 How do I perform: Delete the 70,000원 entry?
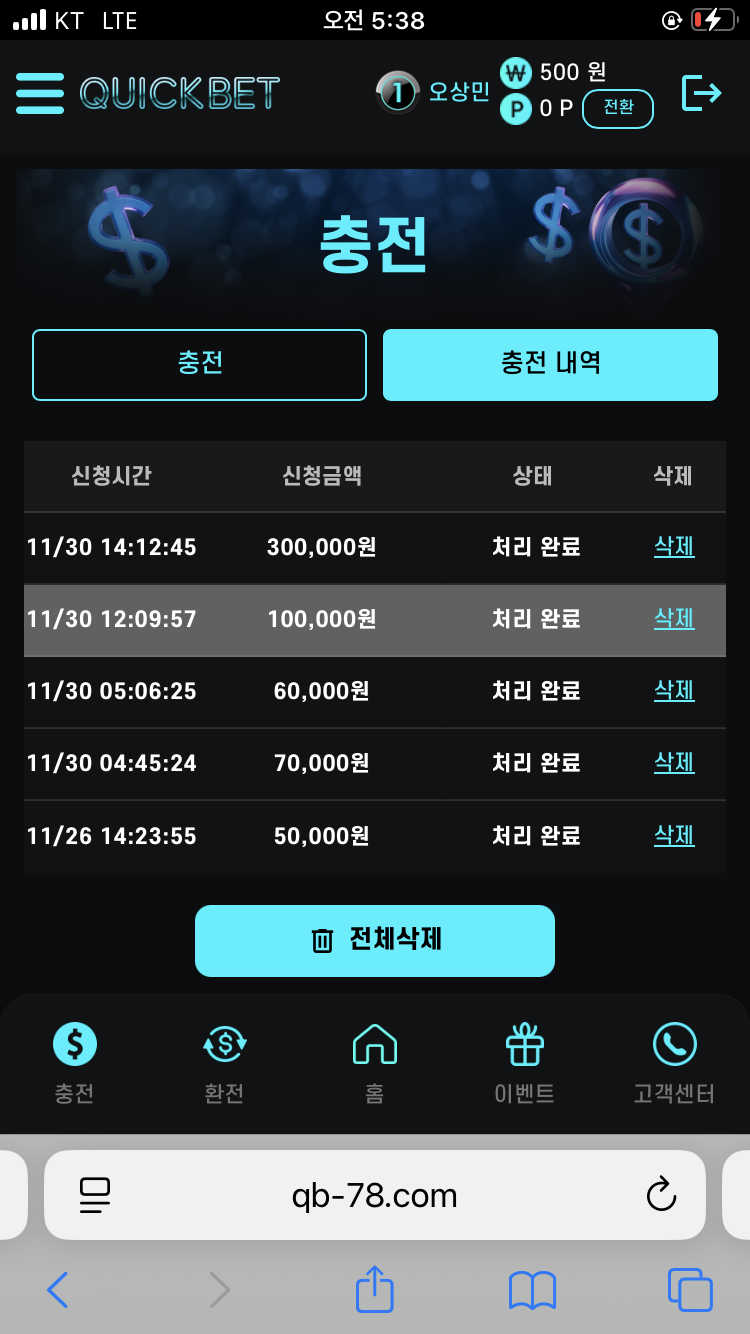674,763
